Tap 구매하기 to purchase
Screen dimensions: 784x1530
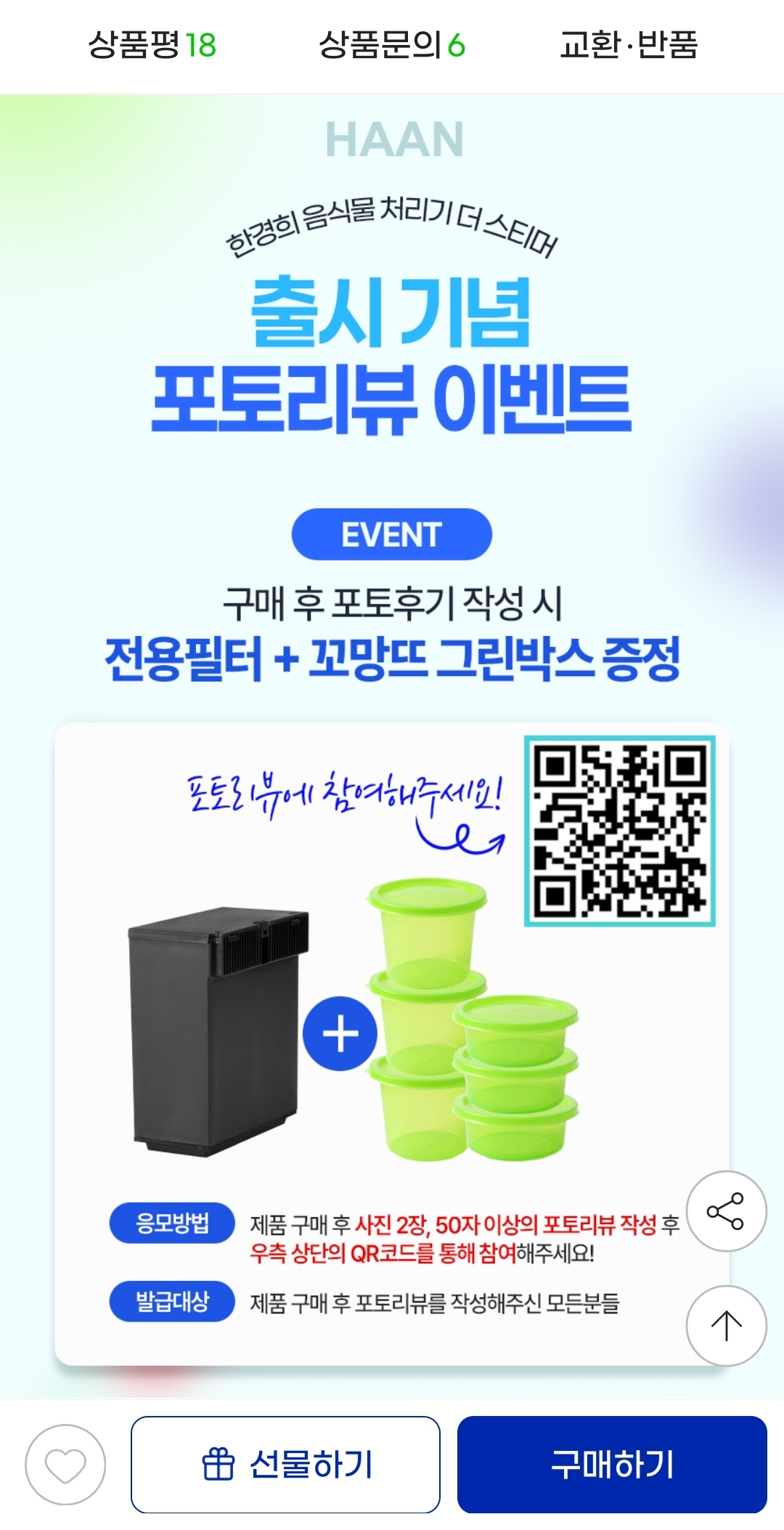tap(612, 1465)
